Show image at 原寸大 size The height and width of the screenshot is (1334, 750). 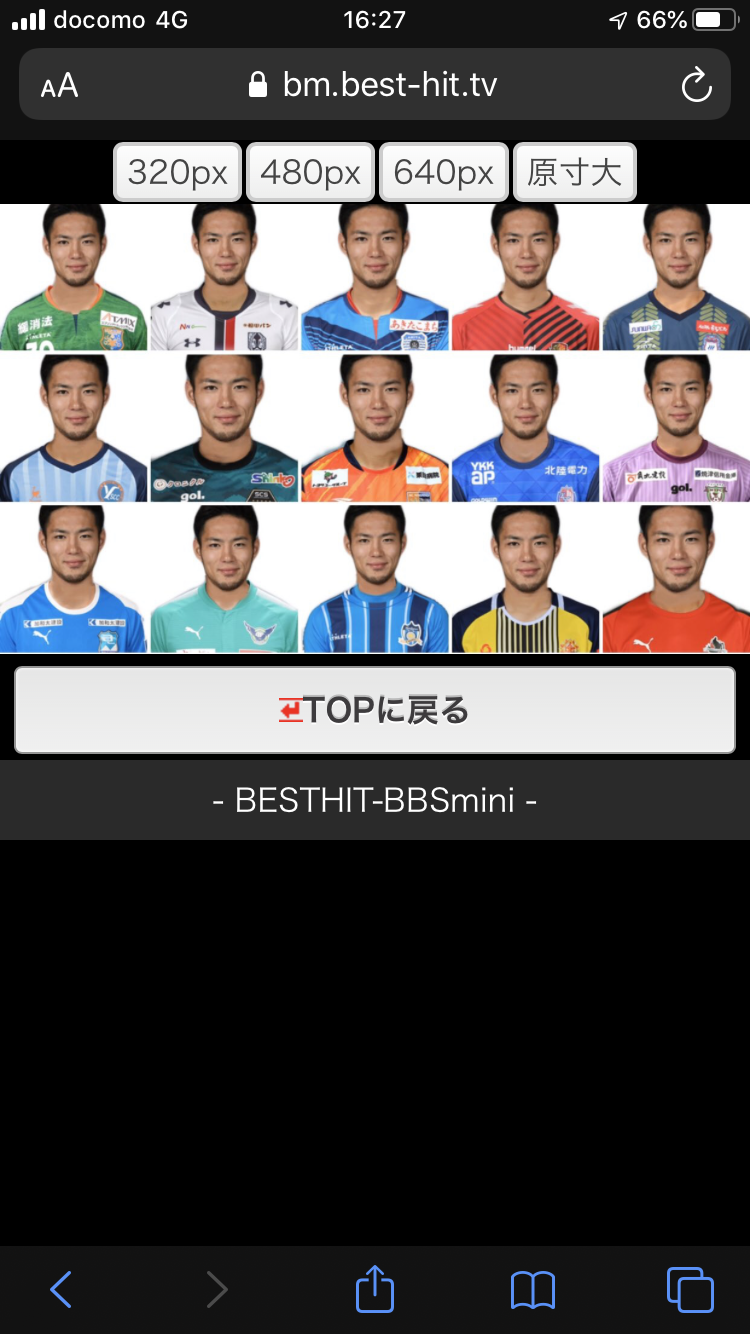tap(574, 173)
